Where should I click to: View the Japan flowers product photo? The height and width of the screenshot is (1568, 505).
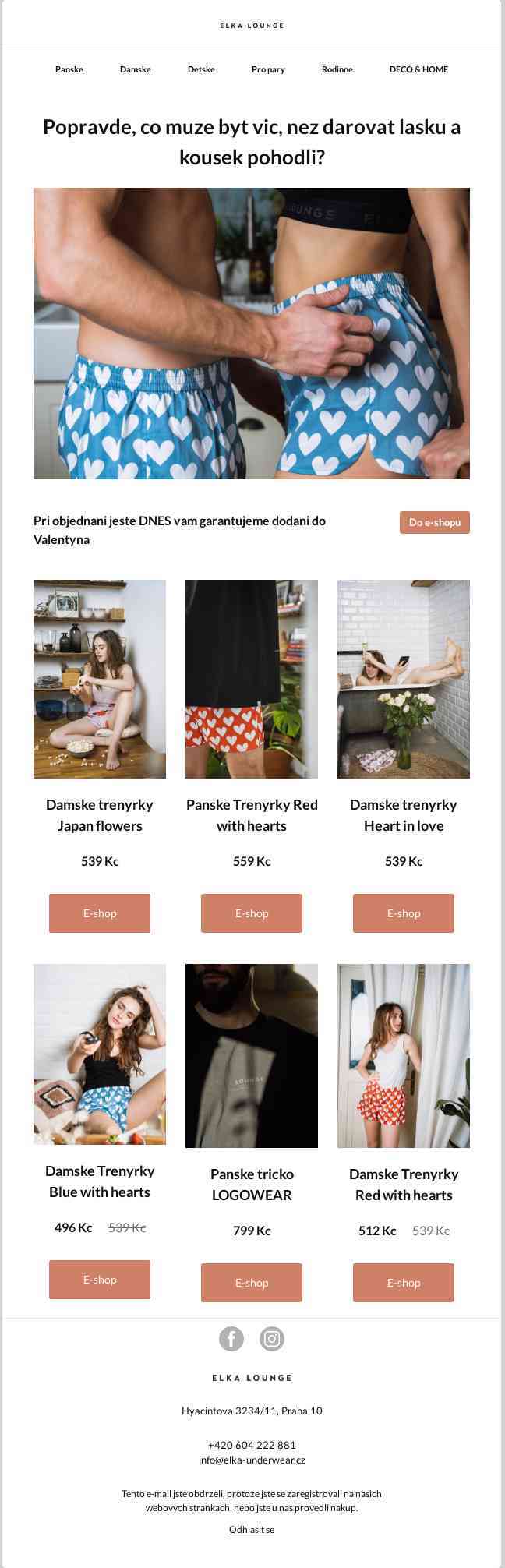click(x=100, y=679)
